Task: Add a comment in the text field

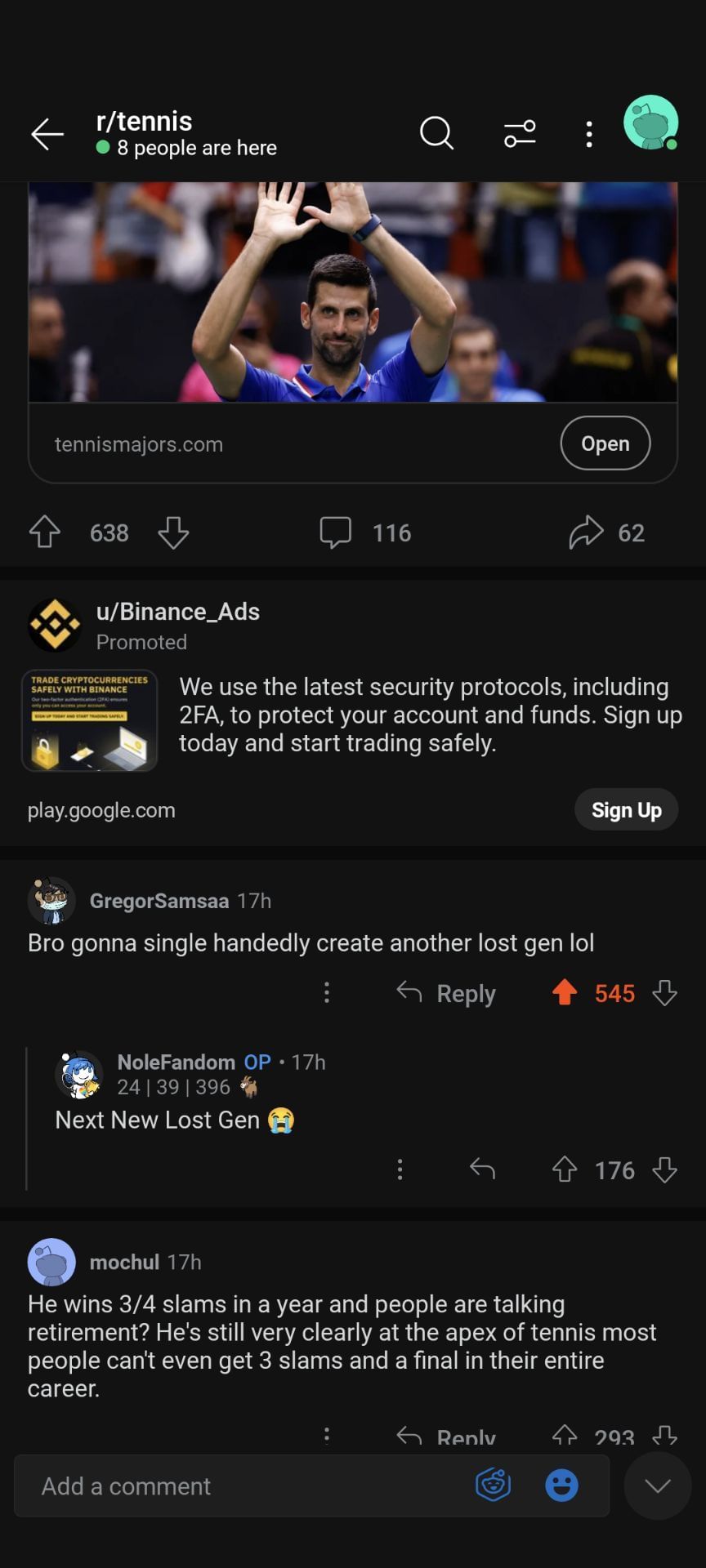Action: (245, 1486)
